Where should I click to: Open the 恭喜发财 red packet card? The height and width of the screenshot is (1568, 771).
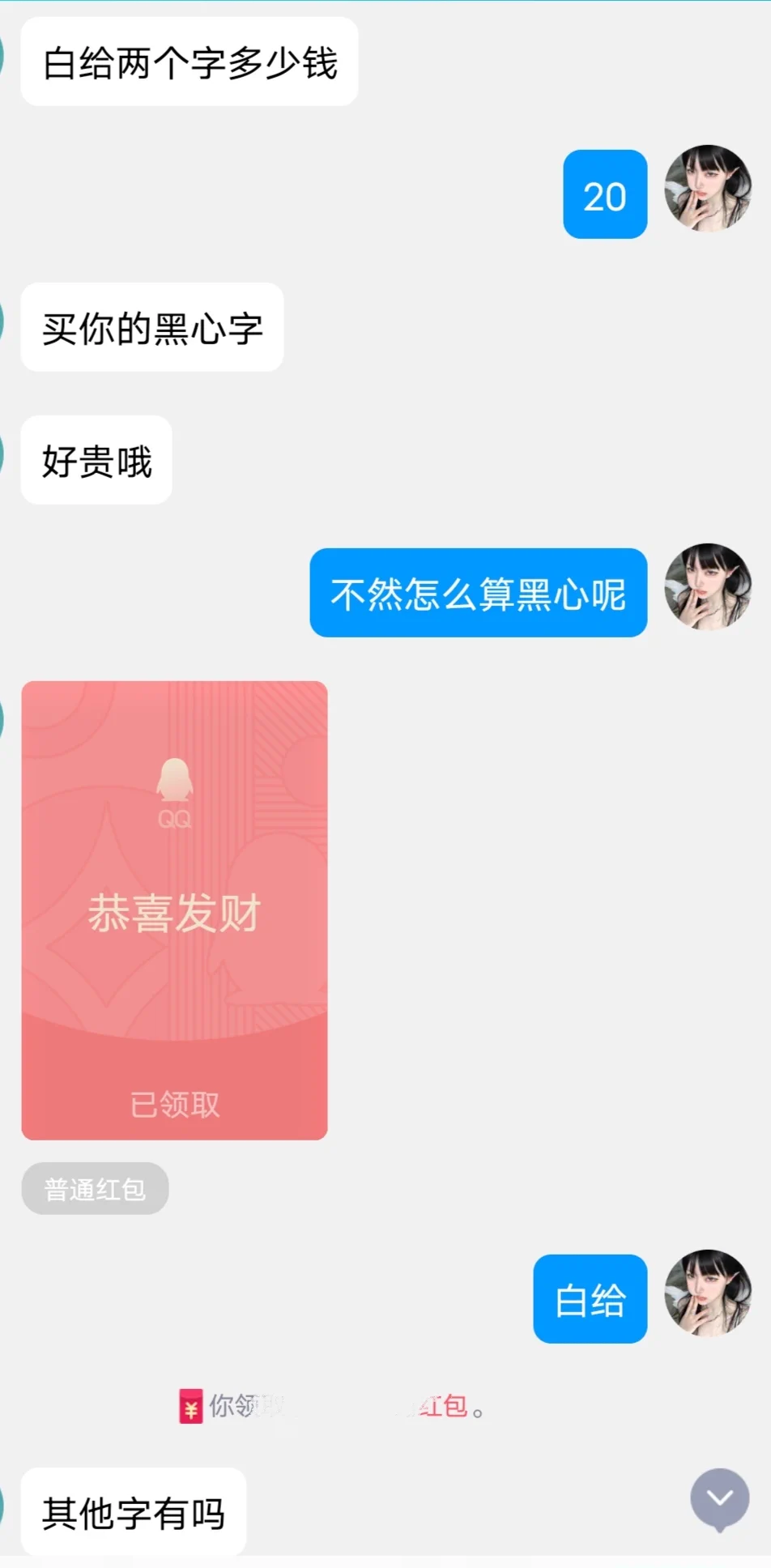[174, 910]
